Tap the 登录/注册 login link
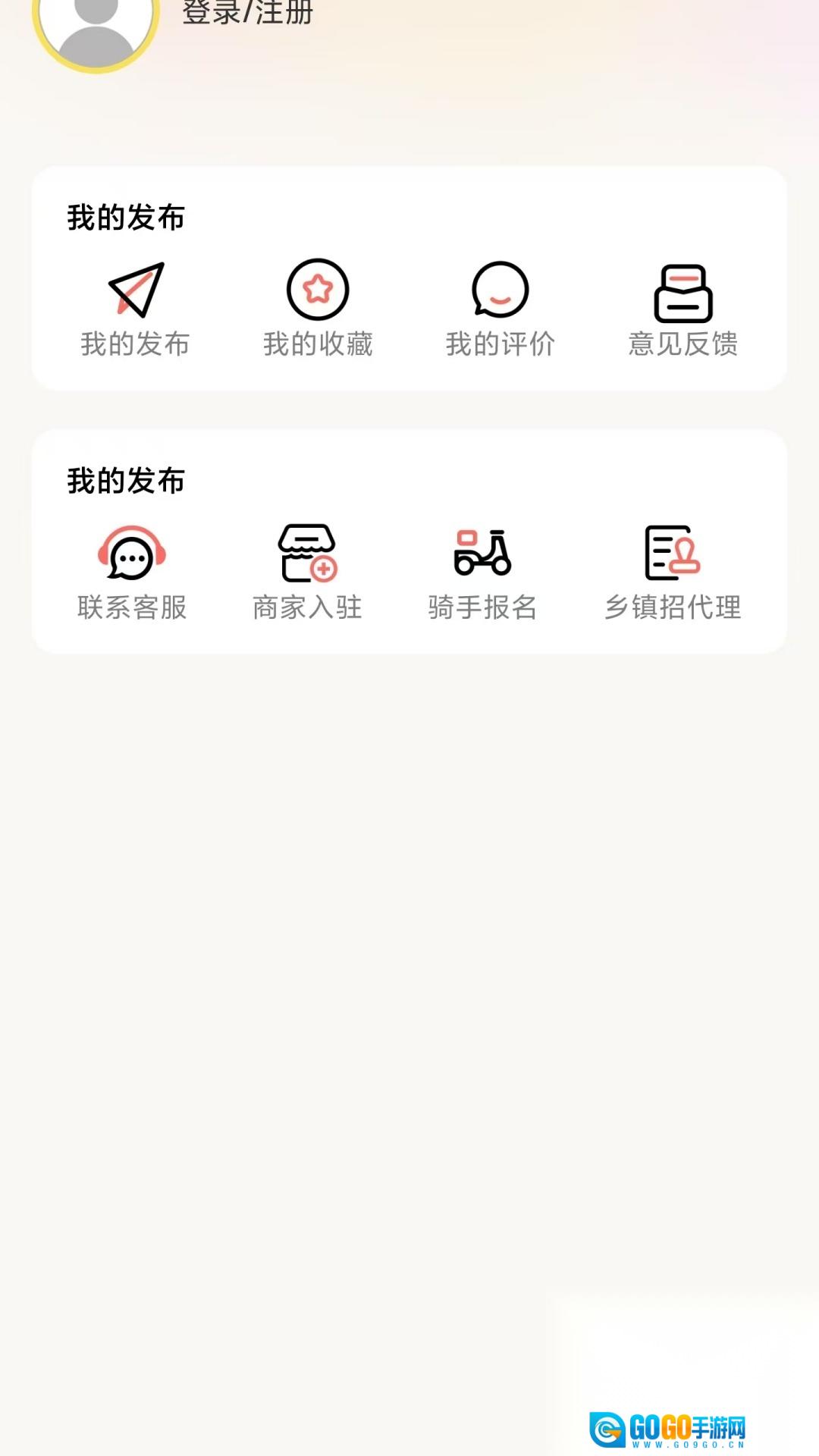 click(x=247, y=13)
